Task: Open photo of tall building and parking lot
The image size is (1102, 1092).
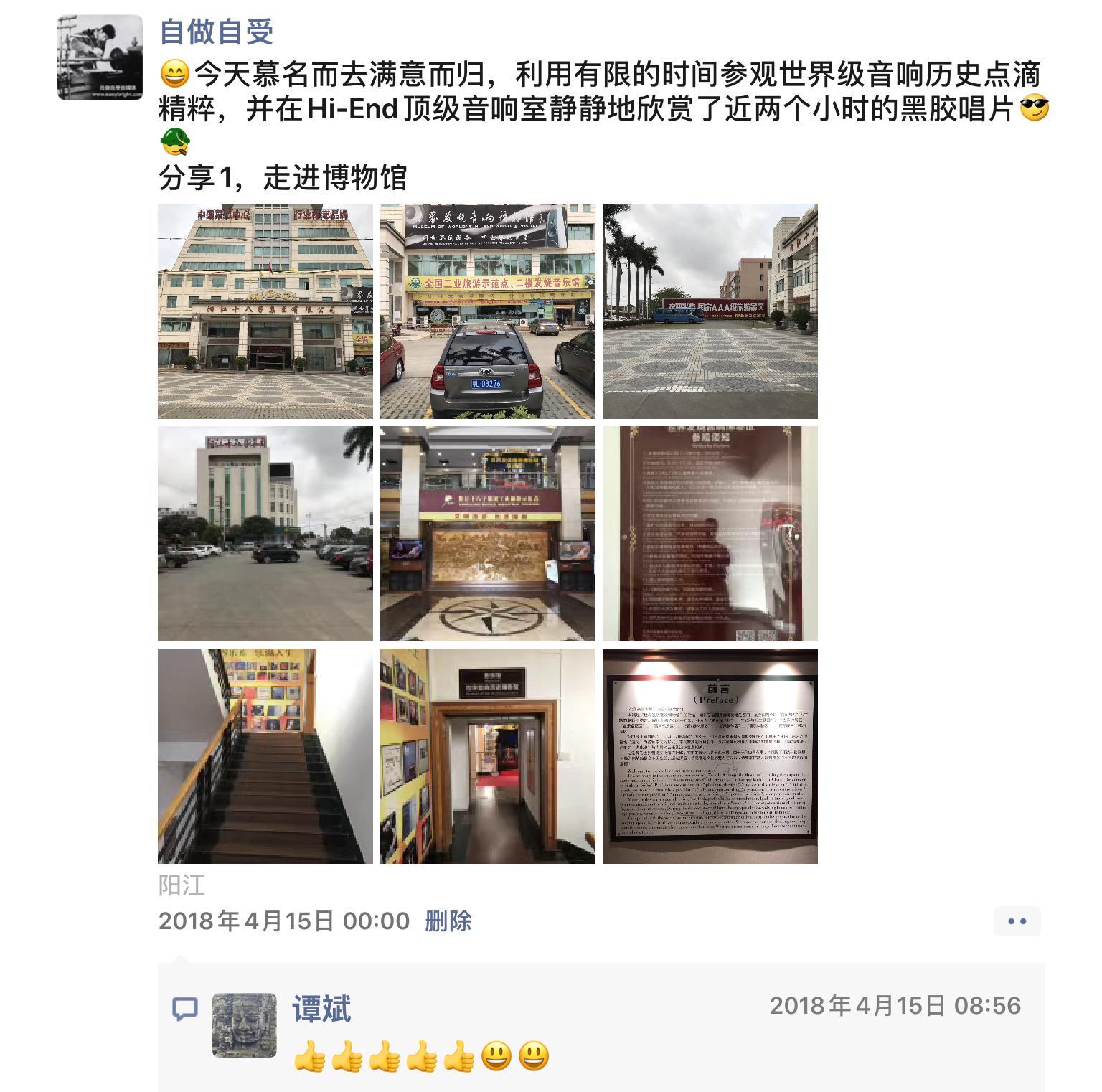Action: pyautogui.click(x=265, y=534)
